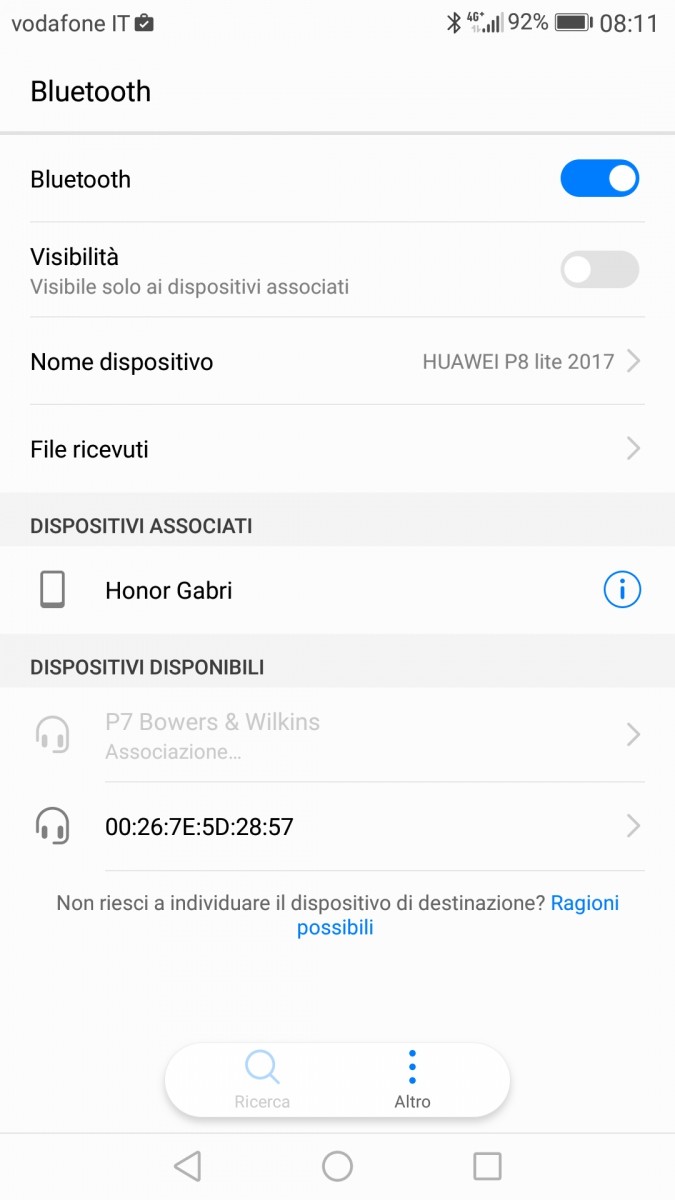The image size is (675, 1200).
Task: Enable the Visibilità toggle
Action: pos(599,270)
